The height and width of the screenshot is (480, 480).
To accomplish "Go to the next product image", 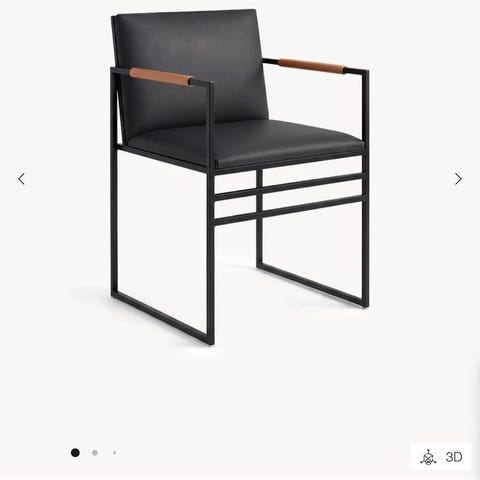I will coord(458,179).
